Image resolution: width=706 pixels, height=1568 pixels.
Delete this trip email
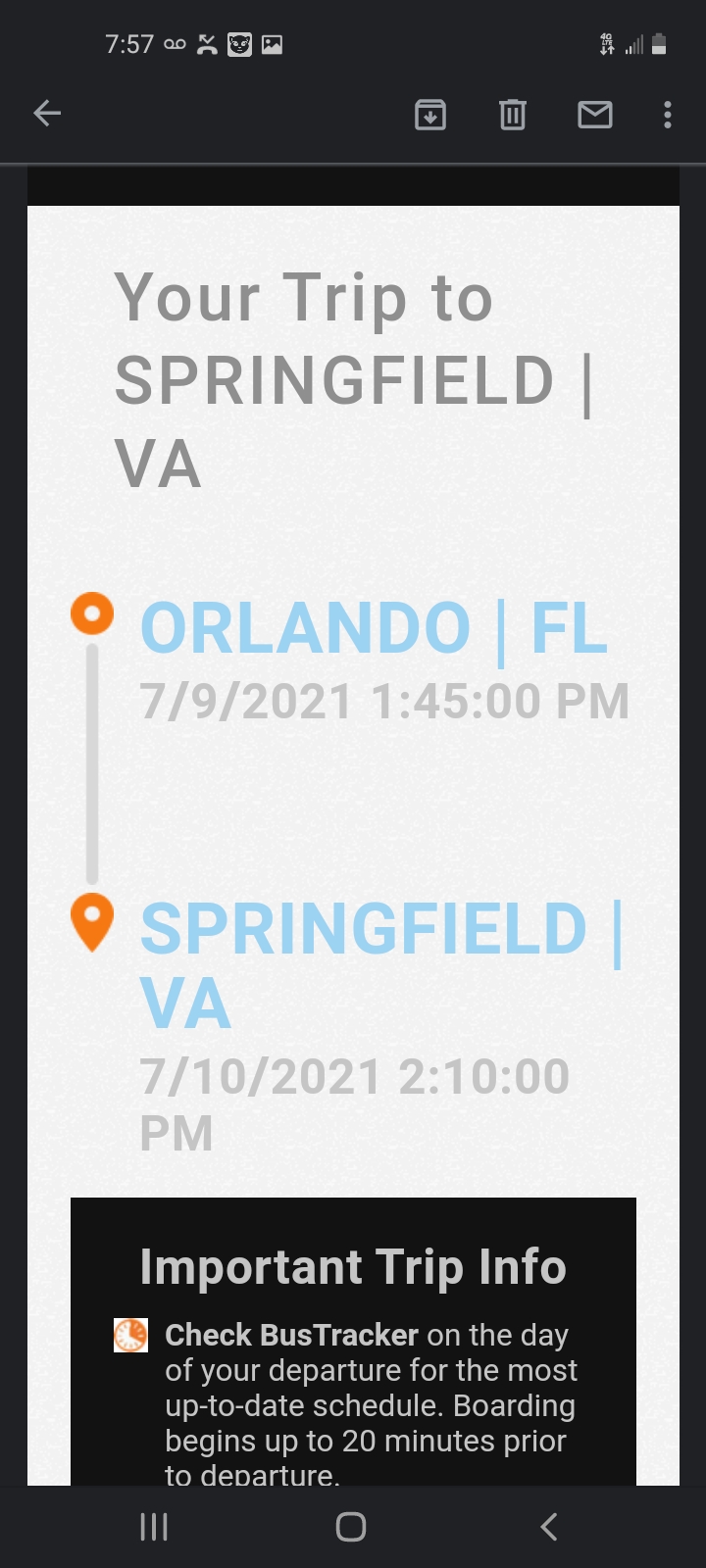513,115
